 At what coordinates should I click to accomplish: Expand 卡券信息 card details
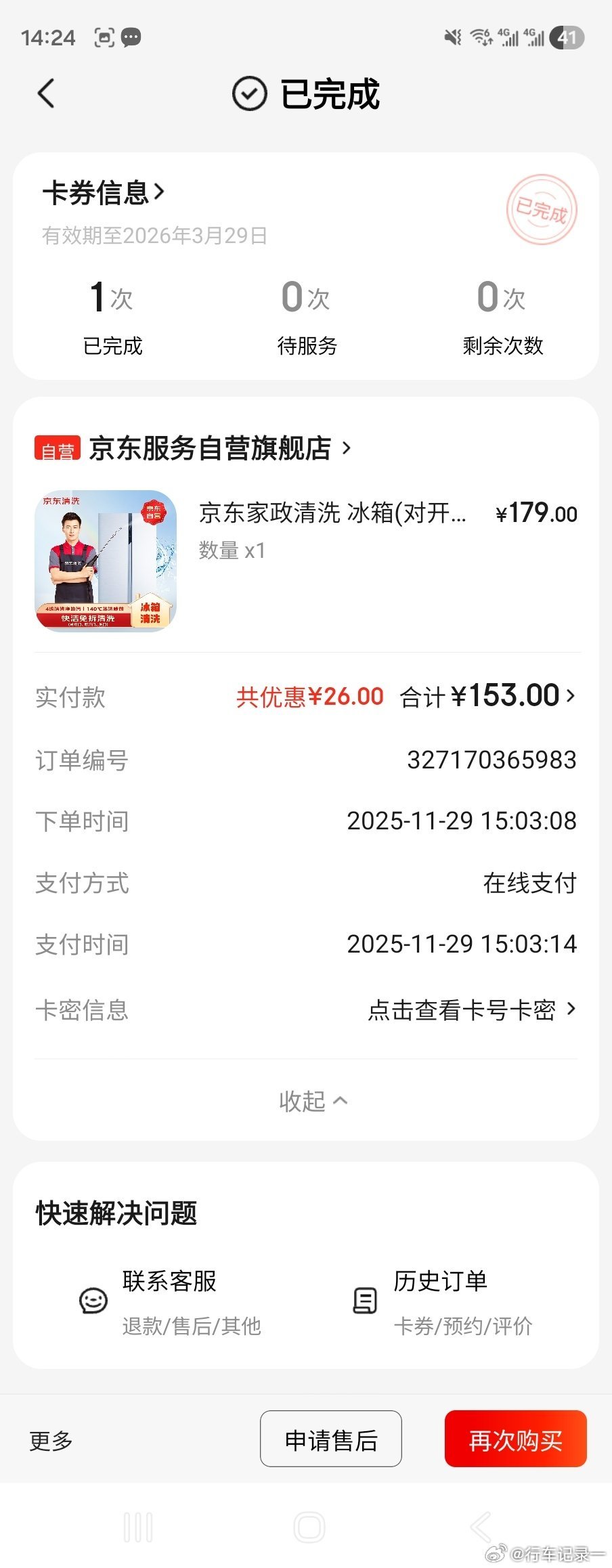coord(103,192)
